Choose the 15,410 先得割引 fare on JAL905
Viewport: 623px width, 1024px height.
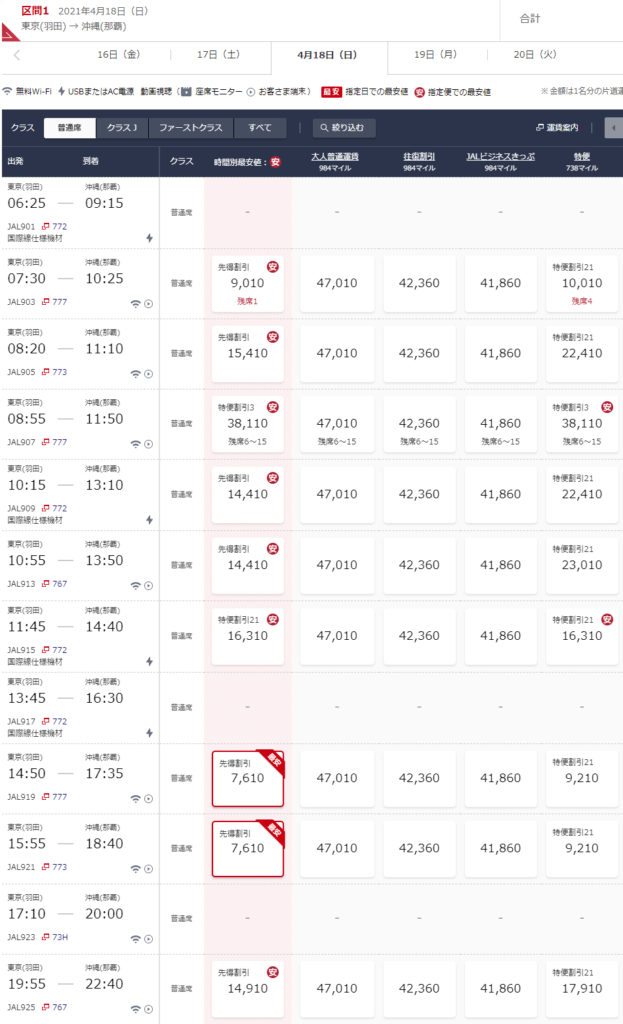[x=247, y=353]
